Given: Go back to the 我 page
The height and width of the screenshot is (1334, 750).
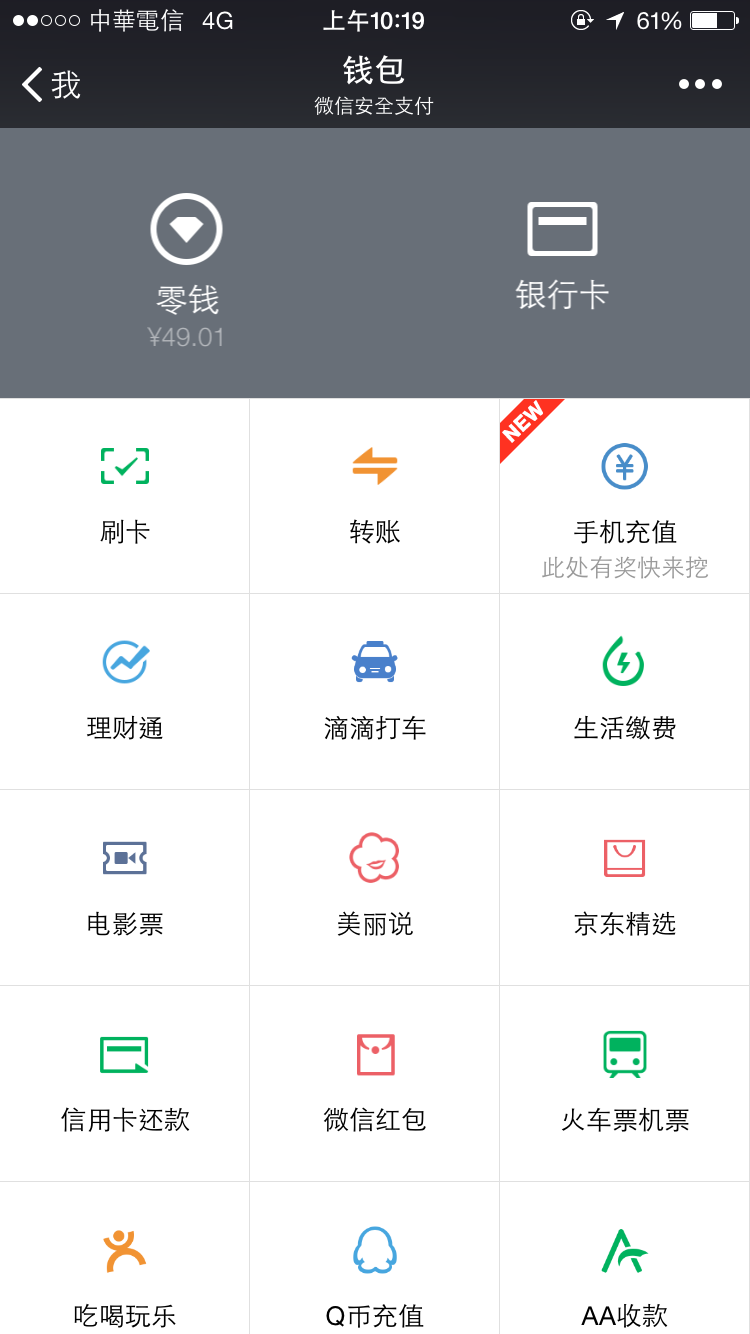Looking at the screenshot, I should click(51, 85).
